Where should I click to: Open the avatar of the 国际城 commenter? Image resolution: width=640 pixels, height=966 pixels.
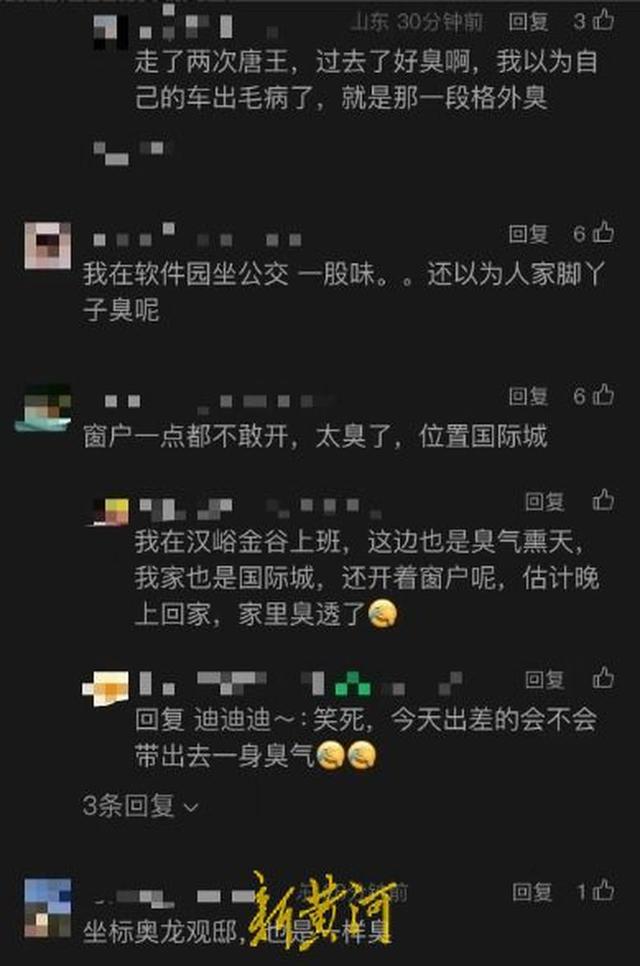(x=44, y=408)
